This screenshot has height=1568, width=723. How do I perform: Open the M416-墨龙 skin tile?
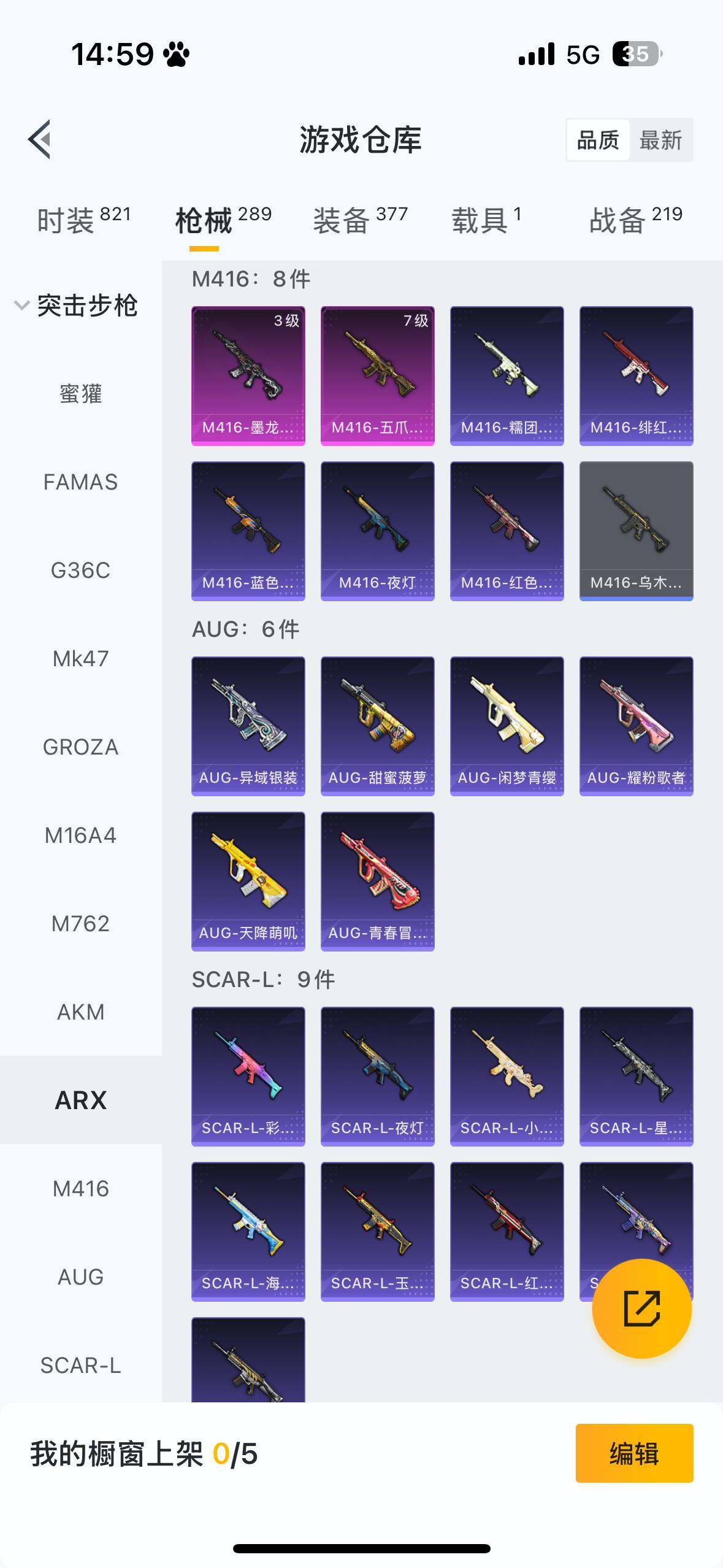pos(248,375)
